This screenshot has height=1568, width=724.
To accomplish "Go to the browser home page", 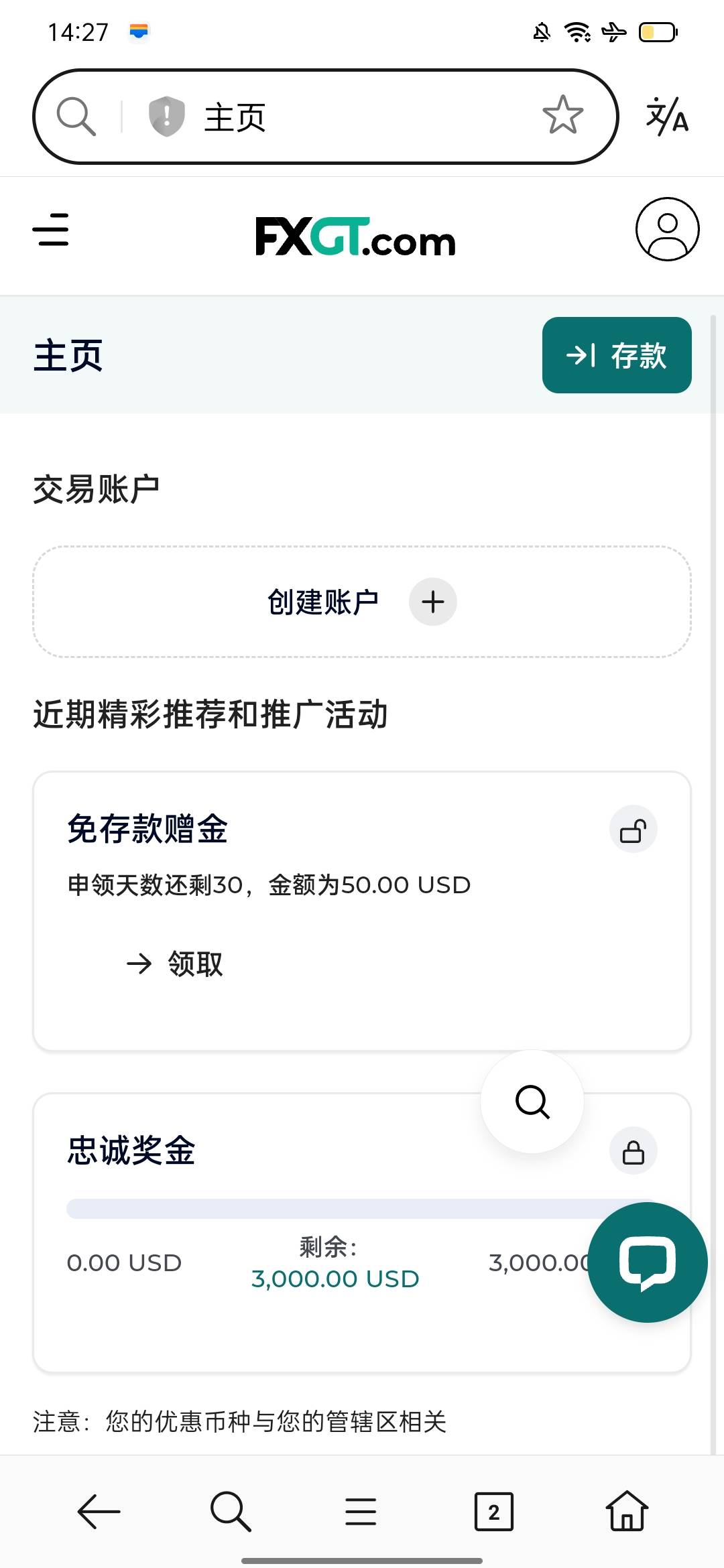I will [627, 1510].
